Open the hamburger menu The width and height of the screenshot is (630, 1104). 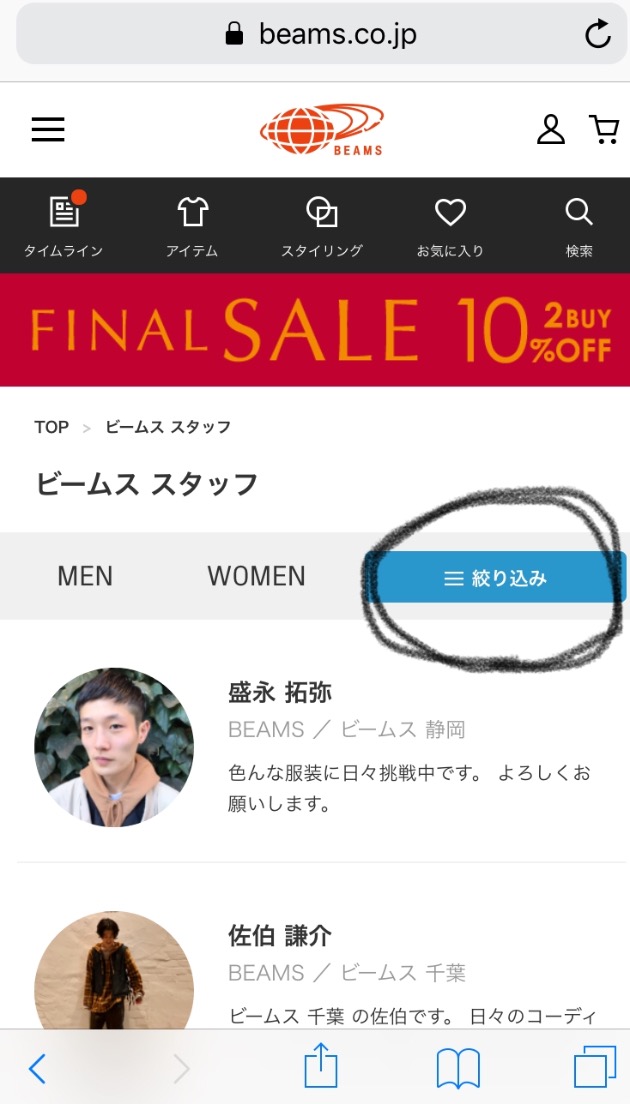point(48,129)
